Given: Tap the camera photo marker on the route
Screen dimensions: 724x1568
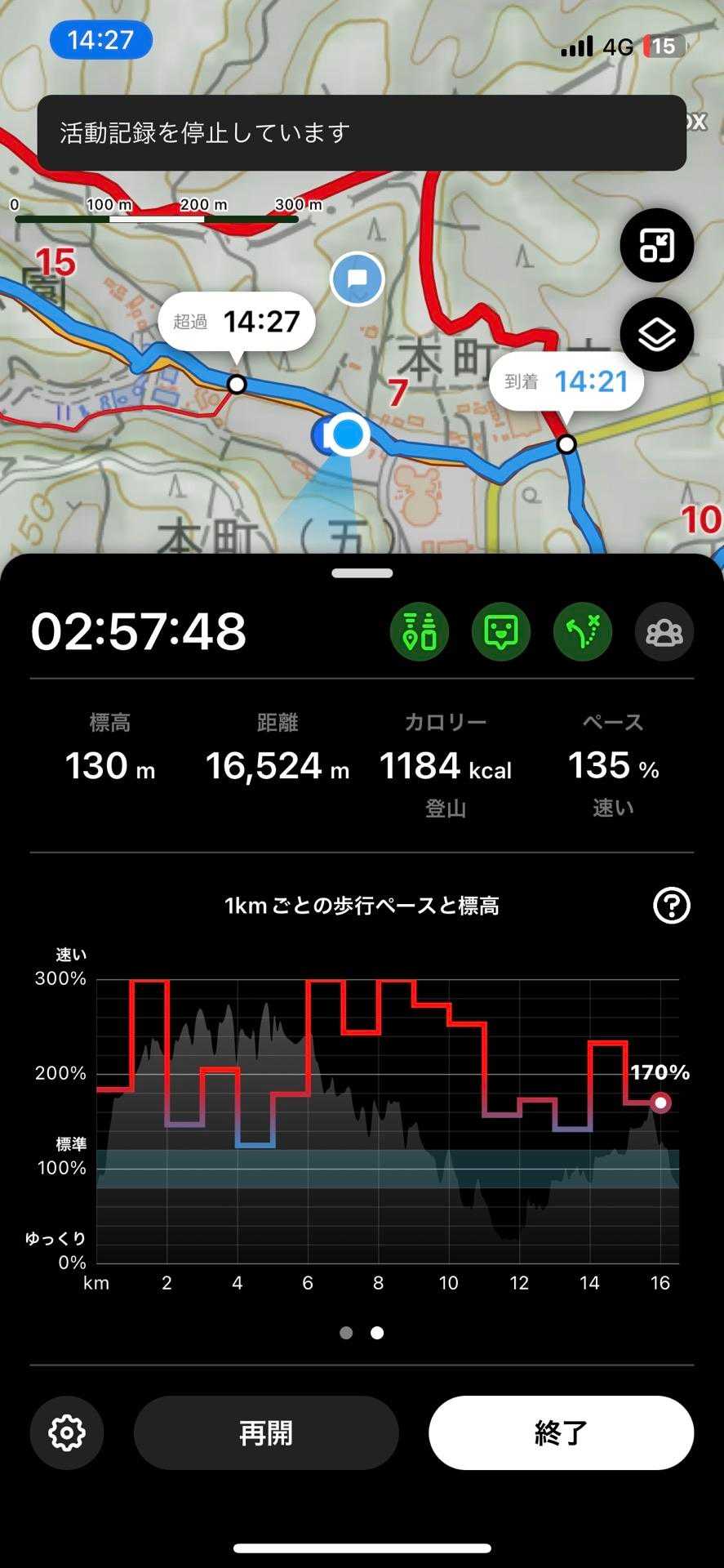Looking at the screenshot, I should click(325, 434).
